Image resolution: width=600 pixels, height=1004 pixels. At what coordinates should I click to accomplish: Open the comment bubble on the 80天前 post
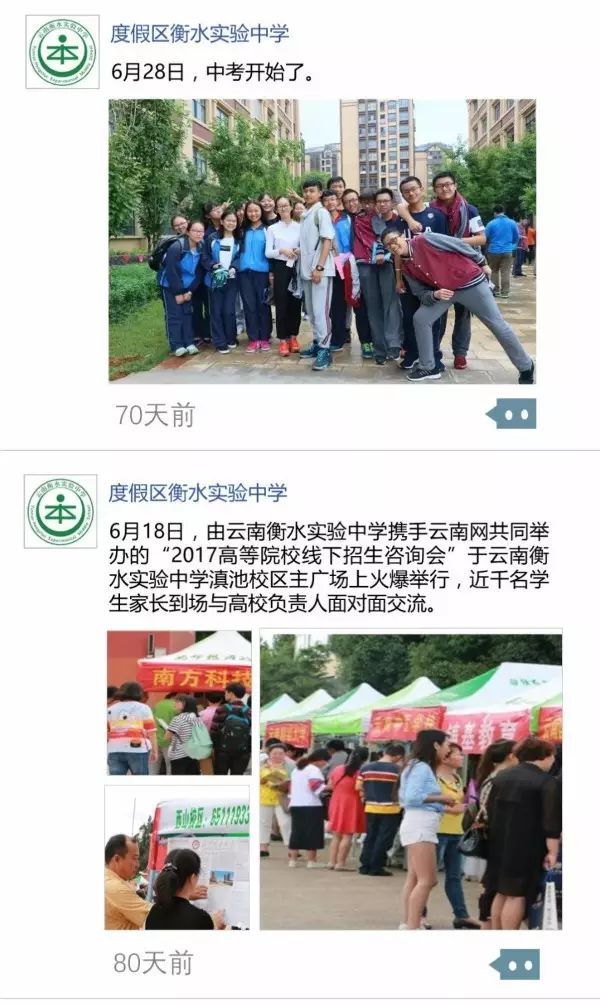(514, 964)
